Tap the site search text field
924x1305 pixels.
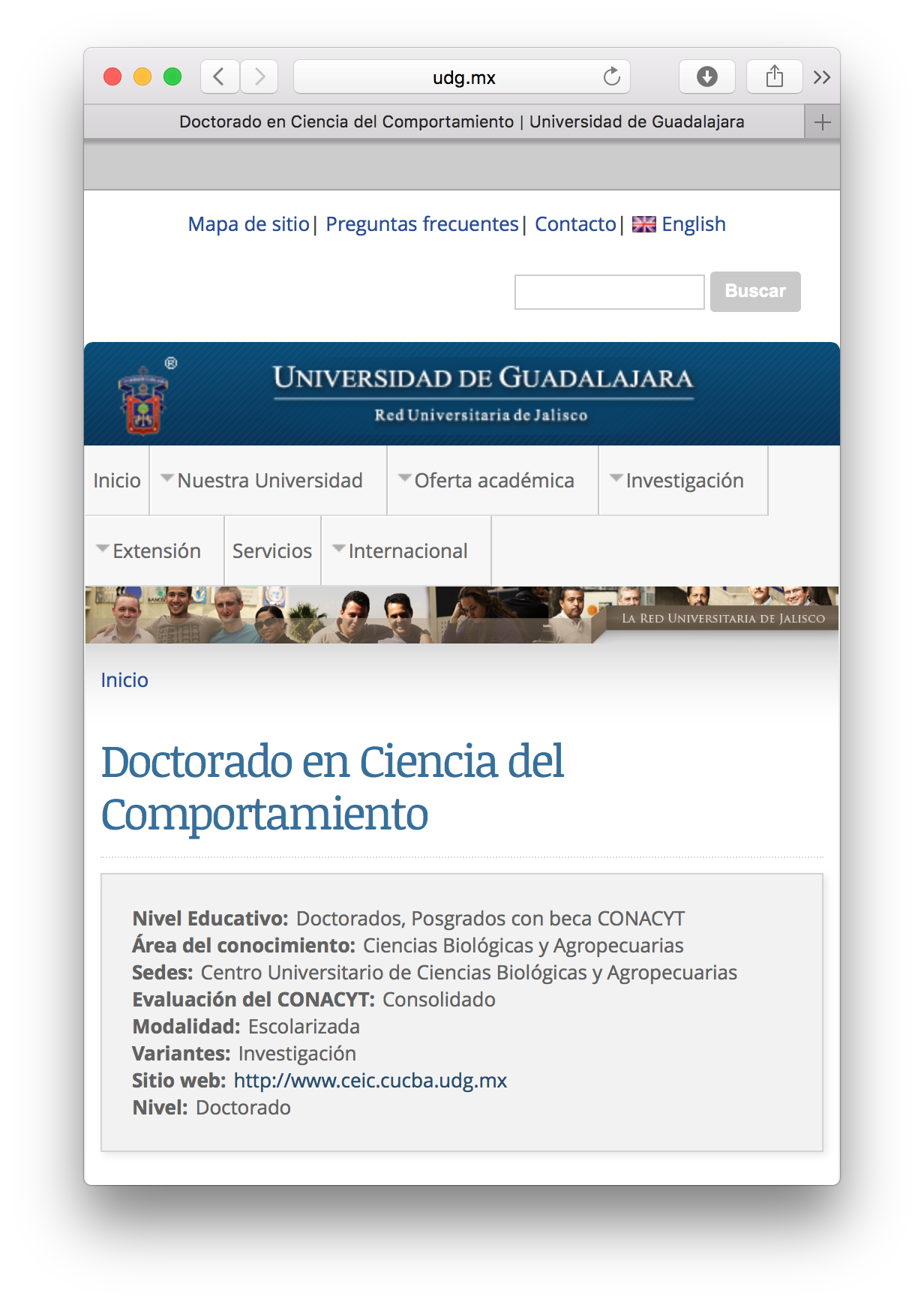[609, 292]
